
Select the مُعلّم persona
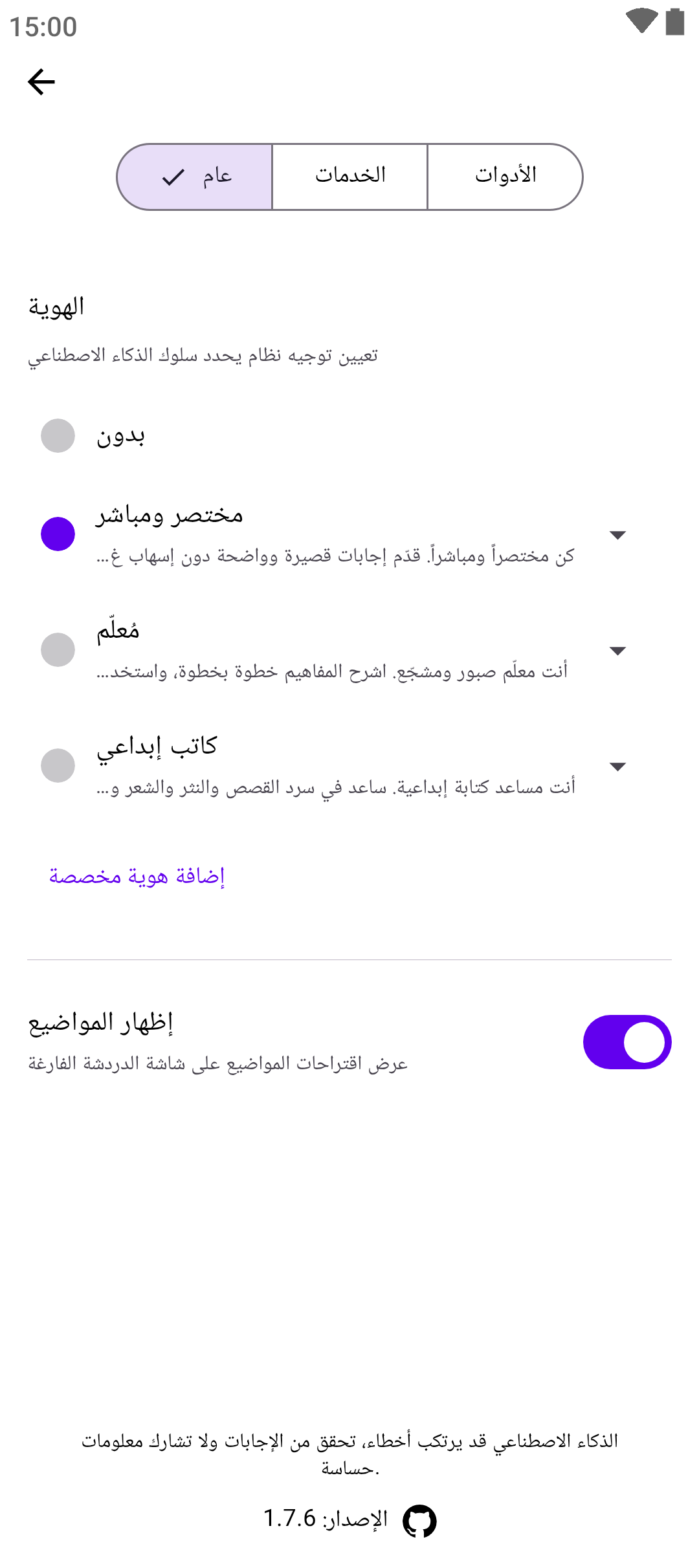coord(58,649)
